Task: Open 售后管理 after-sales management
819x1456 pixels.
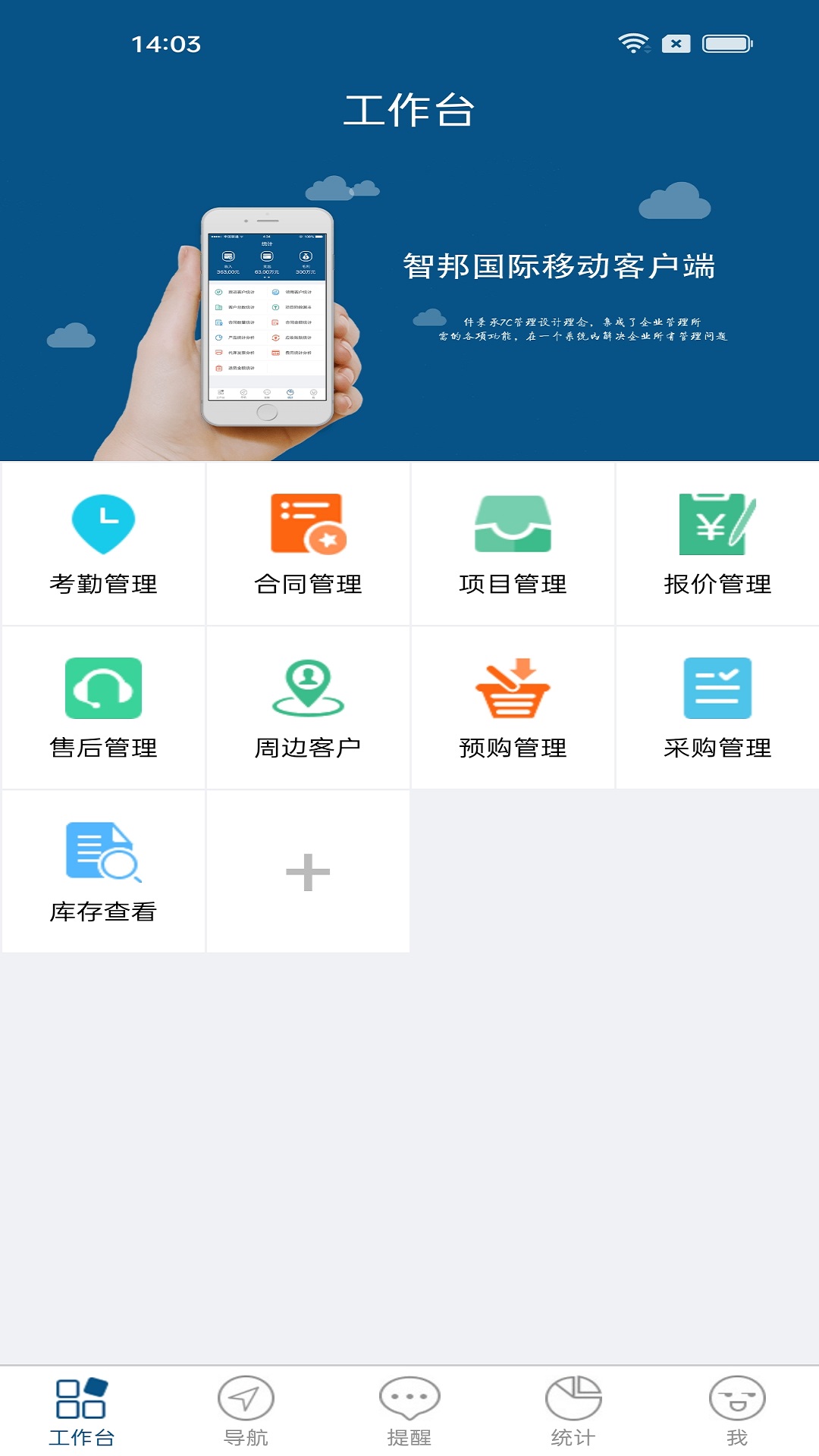Action: (x=103, y=708)
